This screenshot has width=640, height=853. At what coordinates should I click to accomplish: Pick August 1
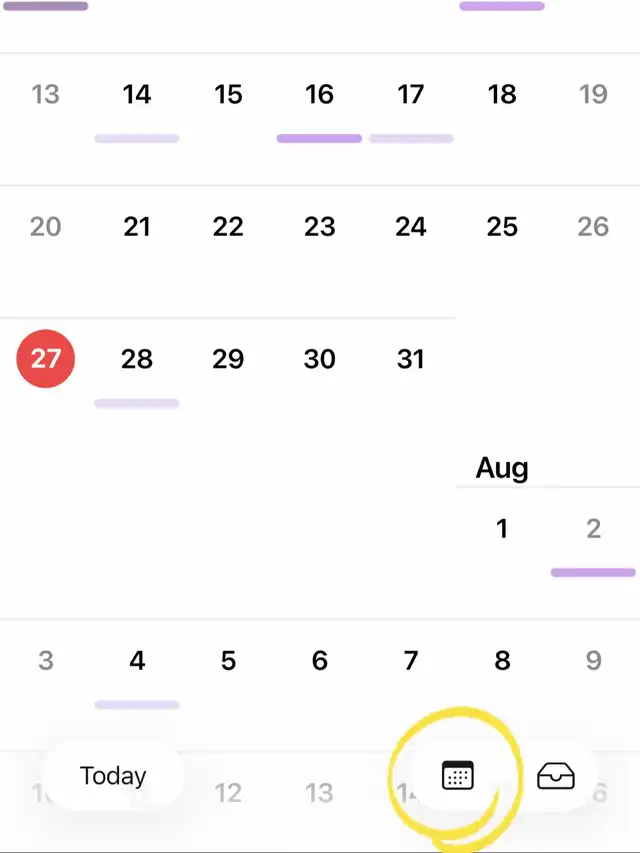coord(502,528)
